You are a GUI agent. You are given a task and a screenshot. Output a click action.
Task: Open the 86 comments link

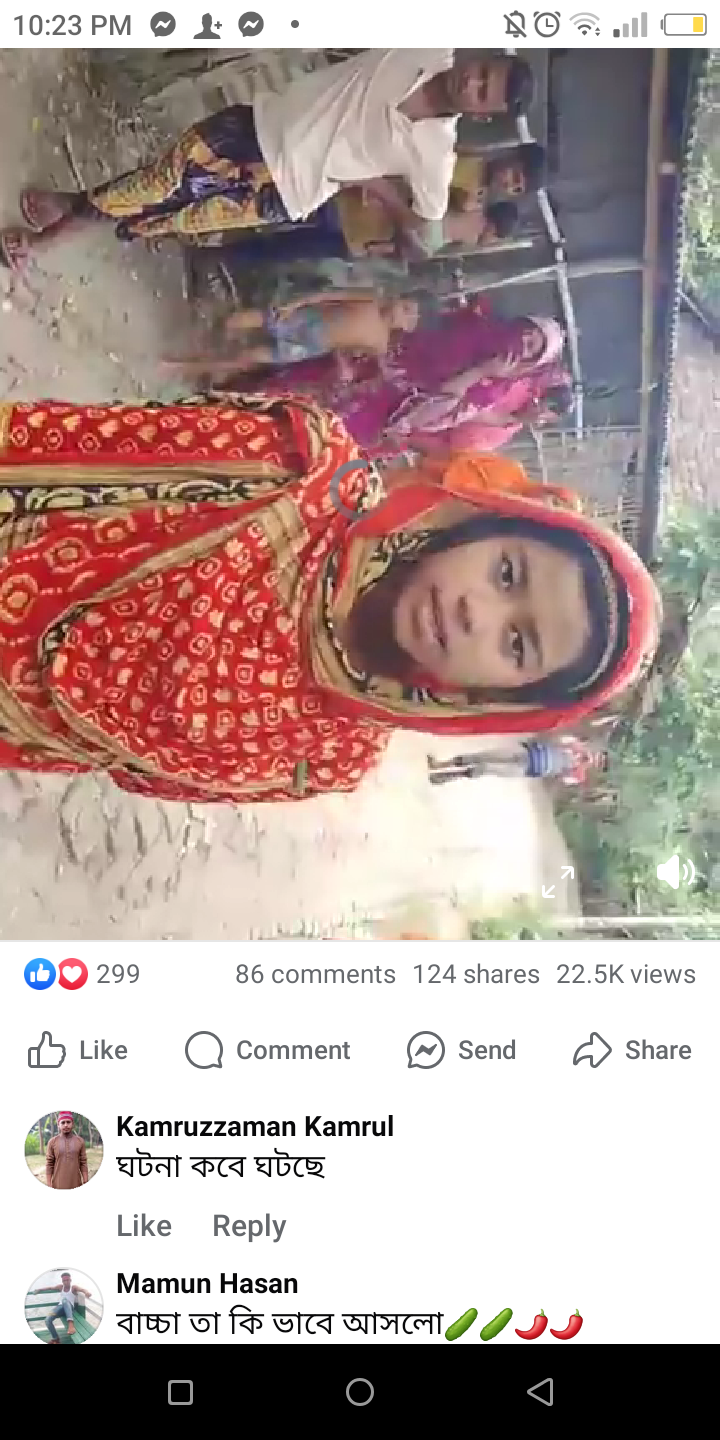[315, 974]
